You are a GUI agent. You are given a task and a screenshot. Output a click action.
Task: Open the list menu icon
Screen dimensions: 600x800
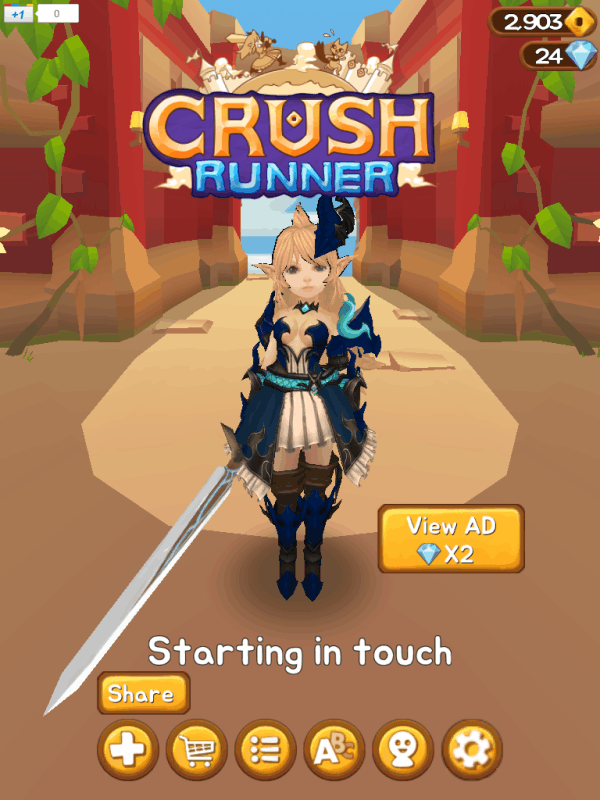264,748
